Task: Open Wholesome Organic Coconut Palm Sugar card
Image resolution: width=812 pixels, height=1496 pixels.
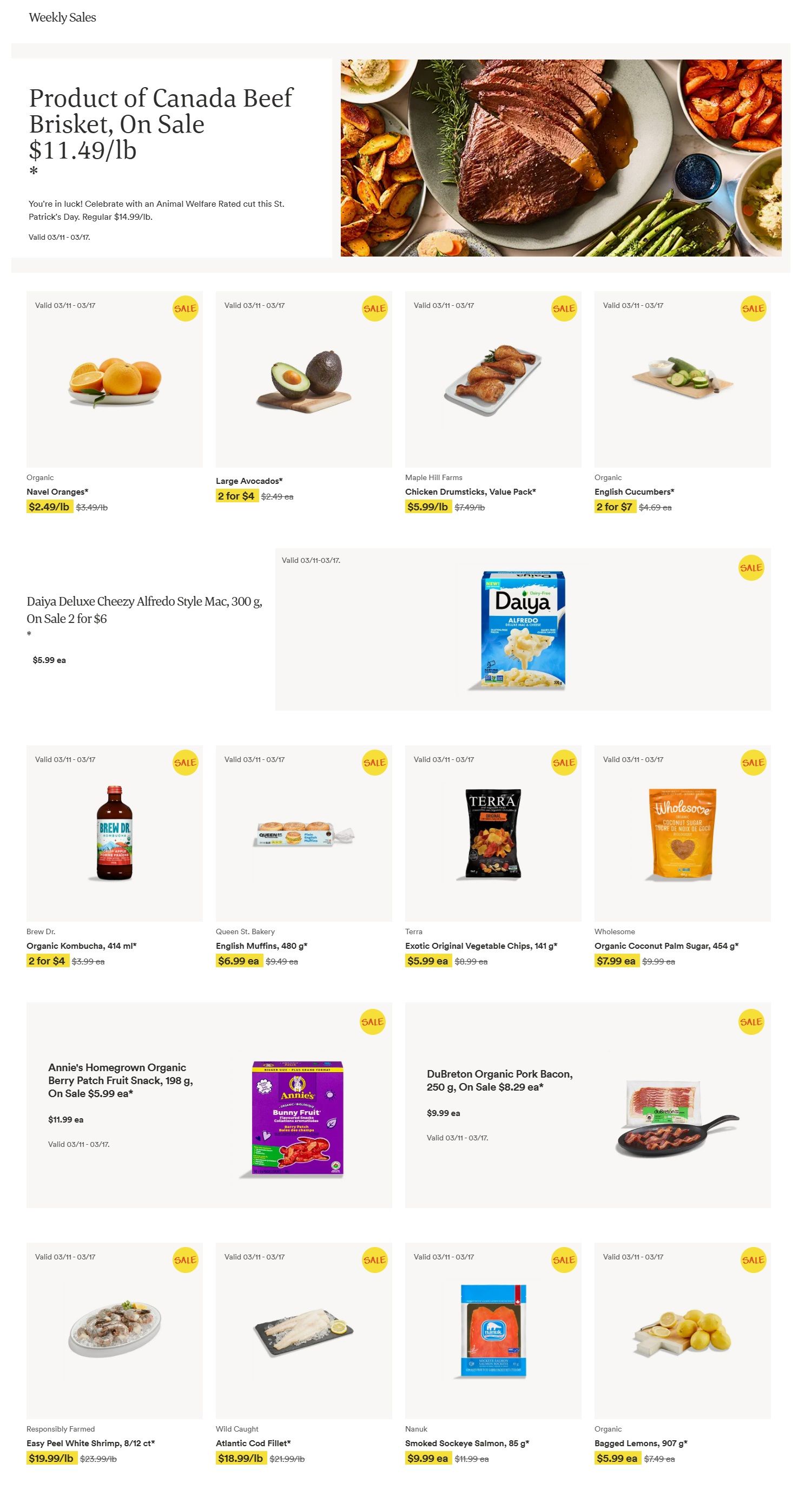Action: pyautogui.click(x=682, y=833)
